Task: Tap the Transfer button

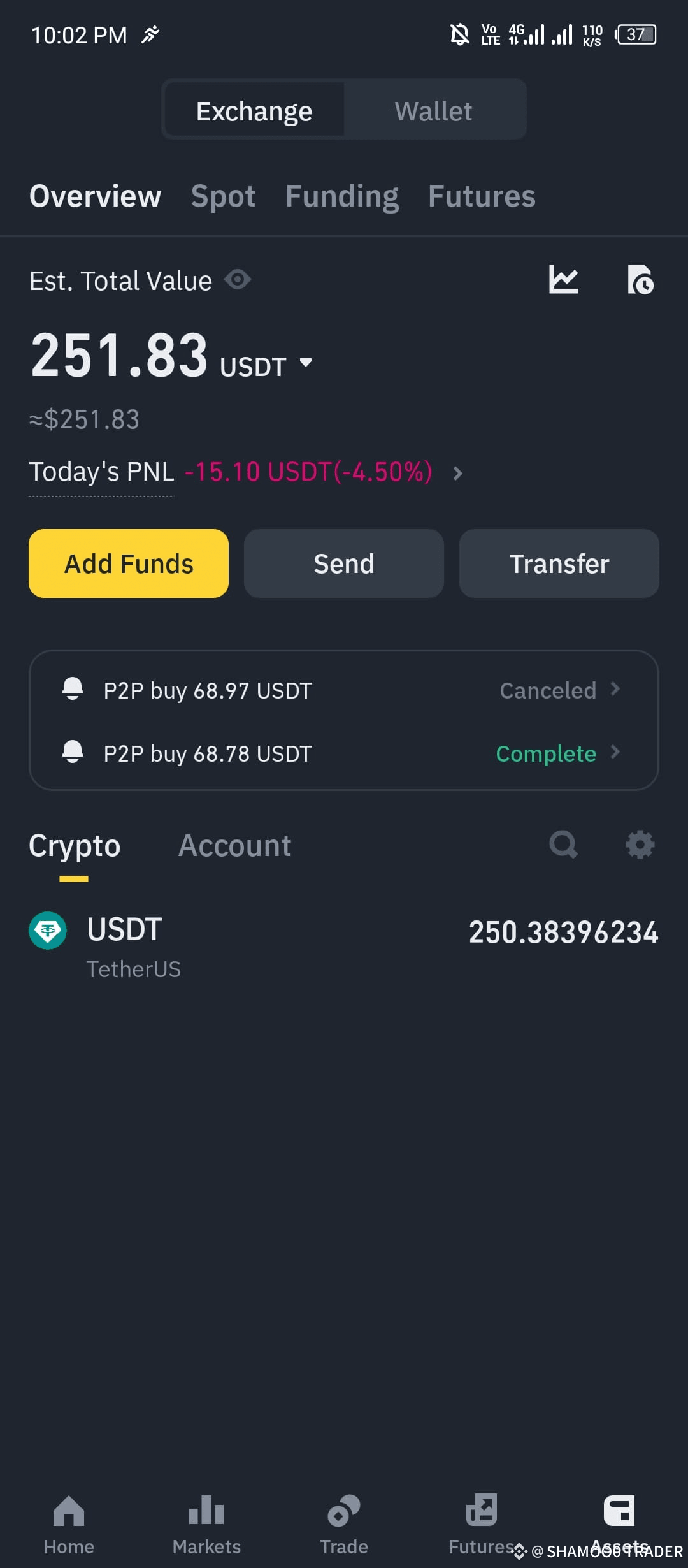Action: coord(559,563)
